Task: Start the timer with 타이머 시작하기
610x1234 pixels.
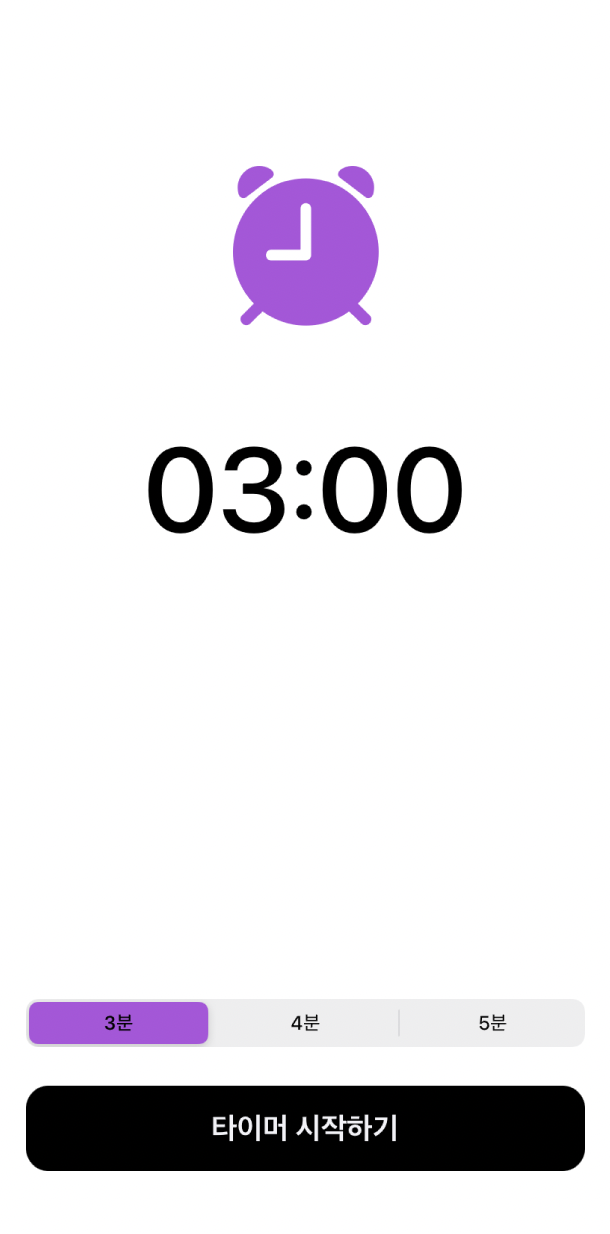Action: pos(305,1128)
